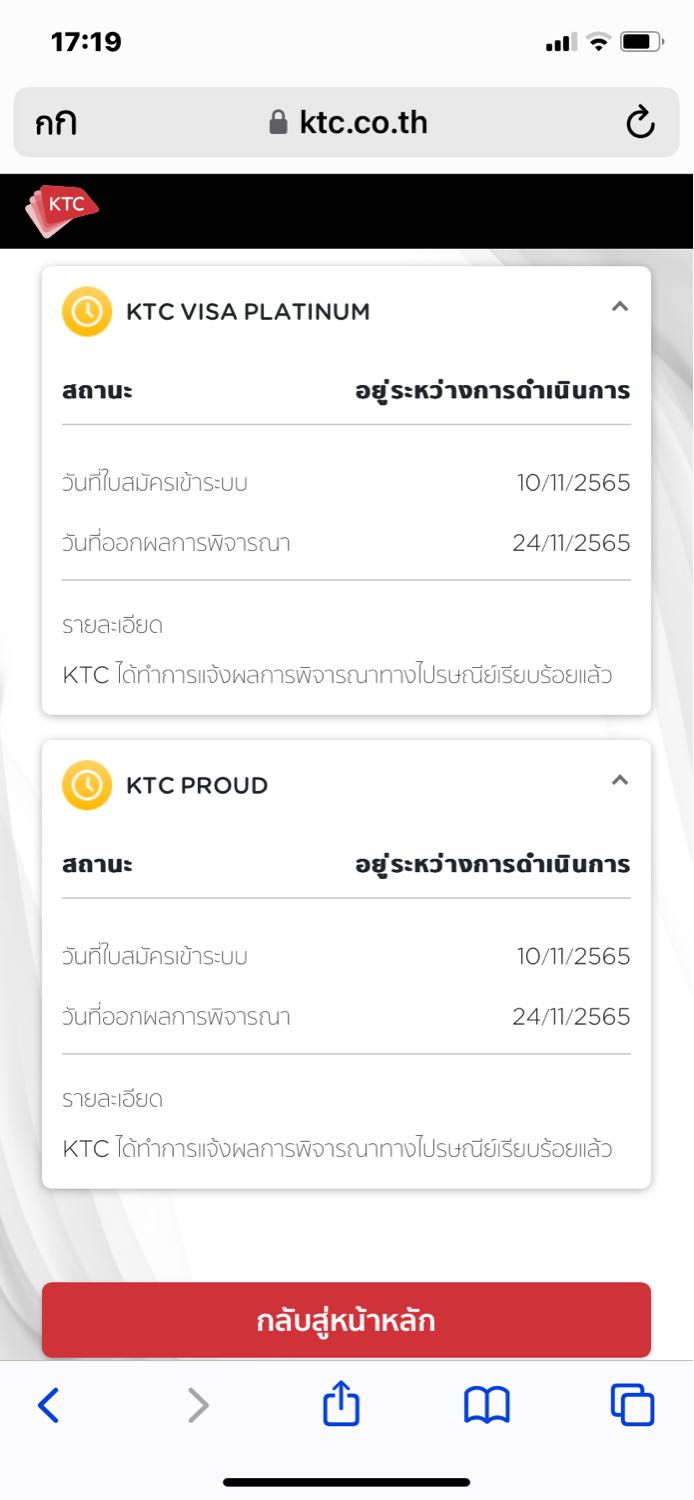Collapse the KTC VISA PLATINUM card chevron
Image resolution: width=694 pixels, height=1500 pixels.
point(620,307)
